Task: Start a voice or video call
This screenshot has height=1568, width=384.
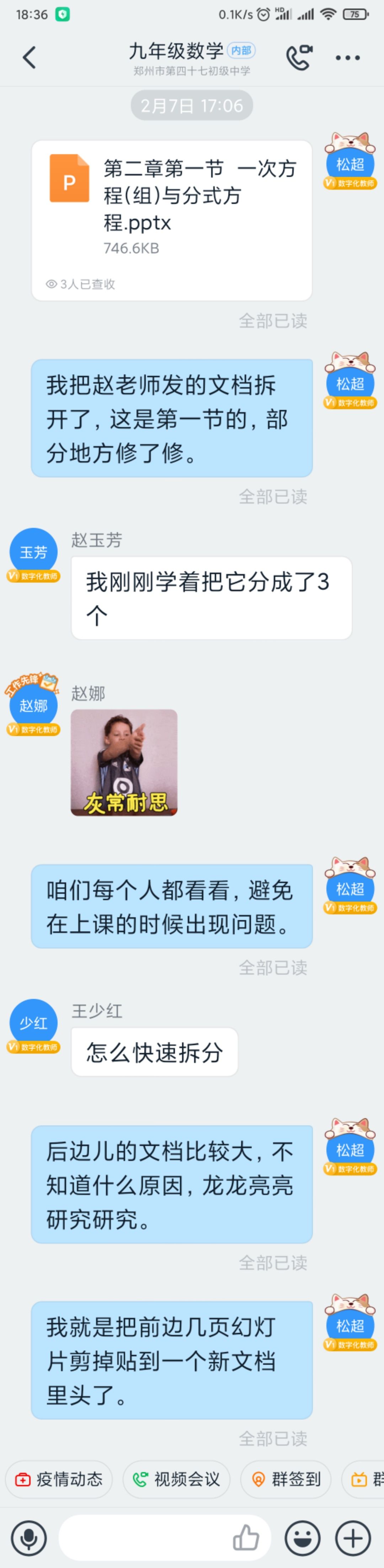Action: [299, 58]
